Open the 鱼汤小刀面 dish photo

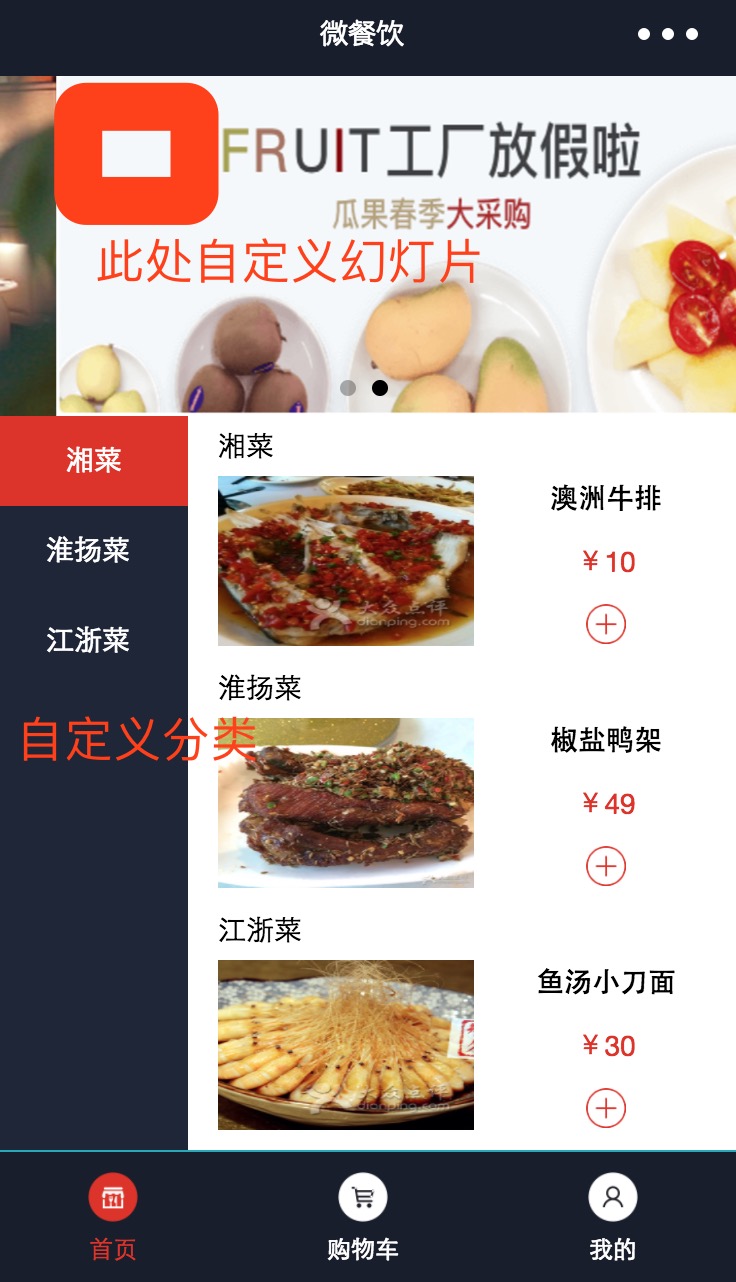click(346, 1045)
